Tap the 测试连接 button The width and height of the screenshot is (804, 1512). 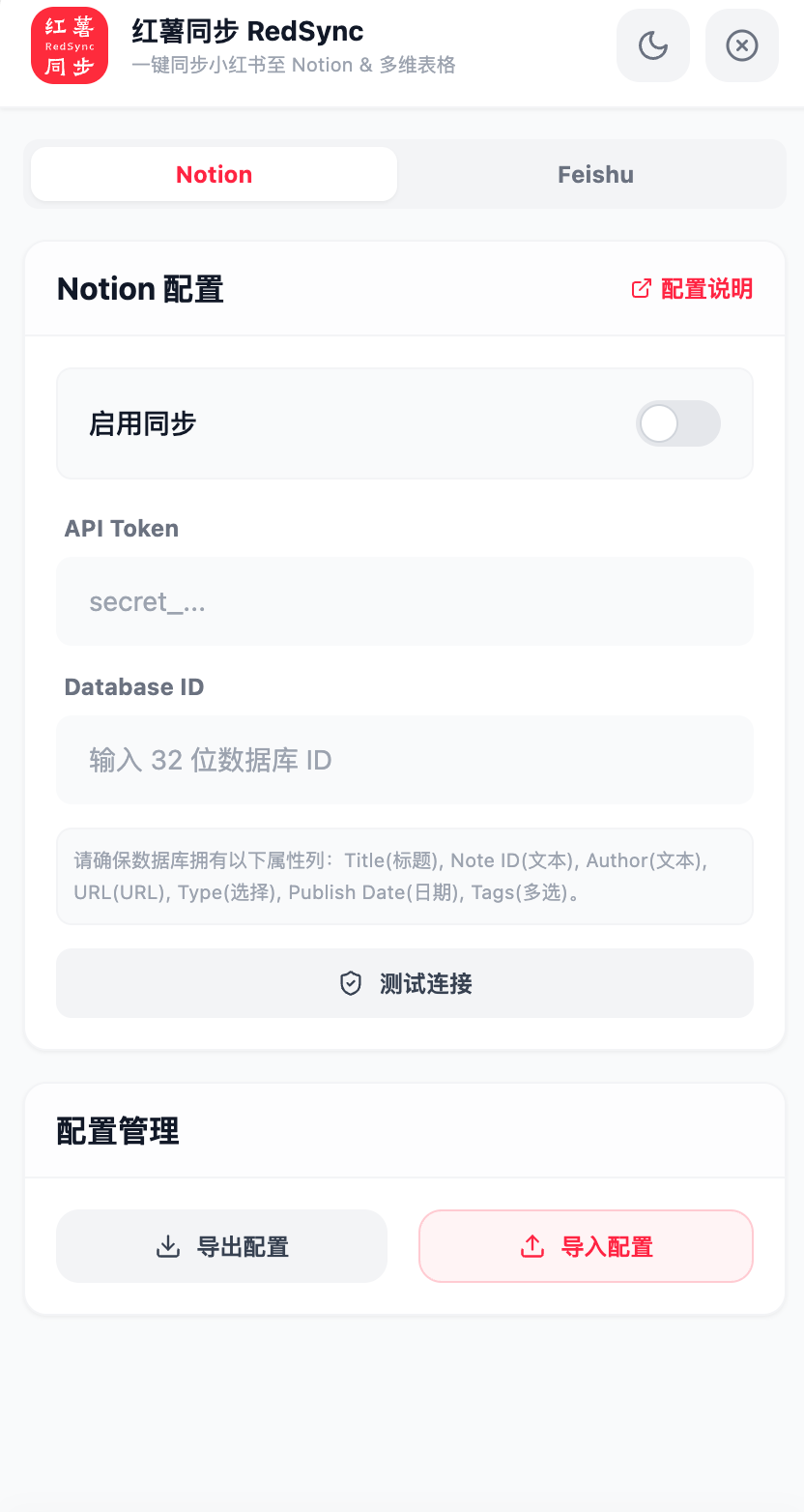(x=404, y=983)
